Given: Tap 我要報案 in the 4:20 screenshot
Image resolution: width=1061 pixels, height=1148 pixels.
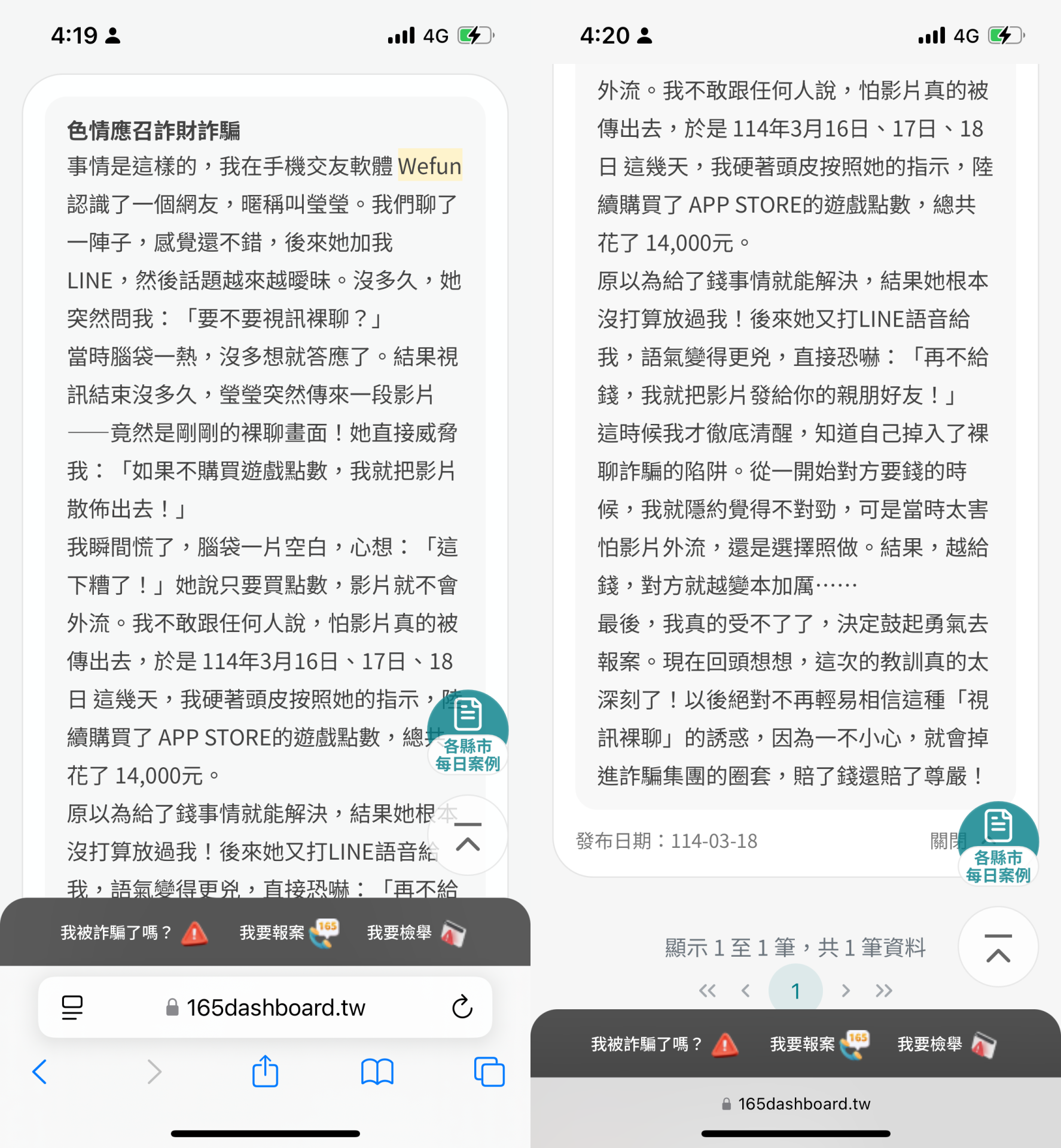Looking at the screenshot, I should click(x=819, y=1045).
